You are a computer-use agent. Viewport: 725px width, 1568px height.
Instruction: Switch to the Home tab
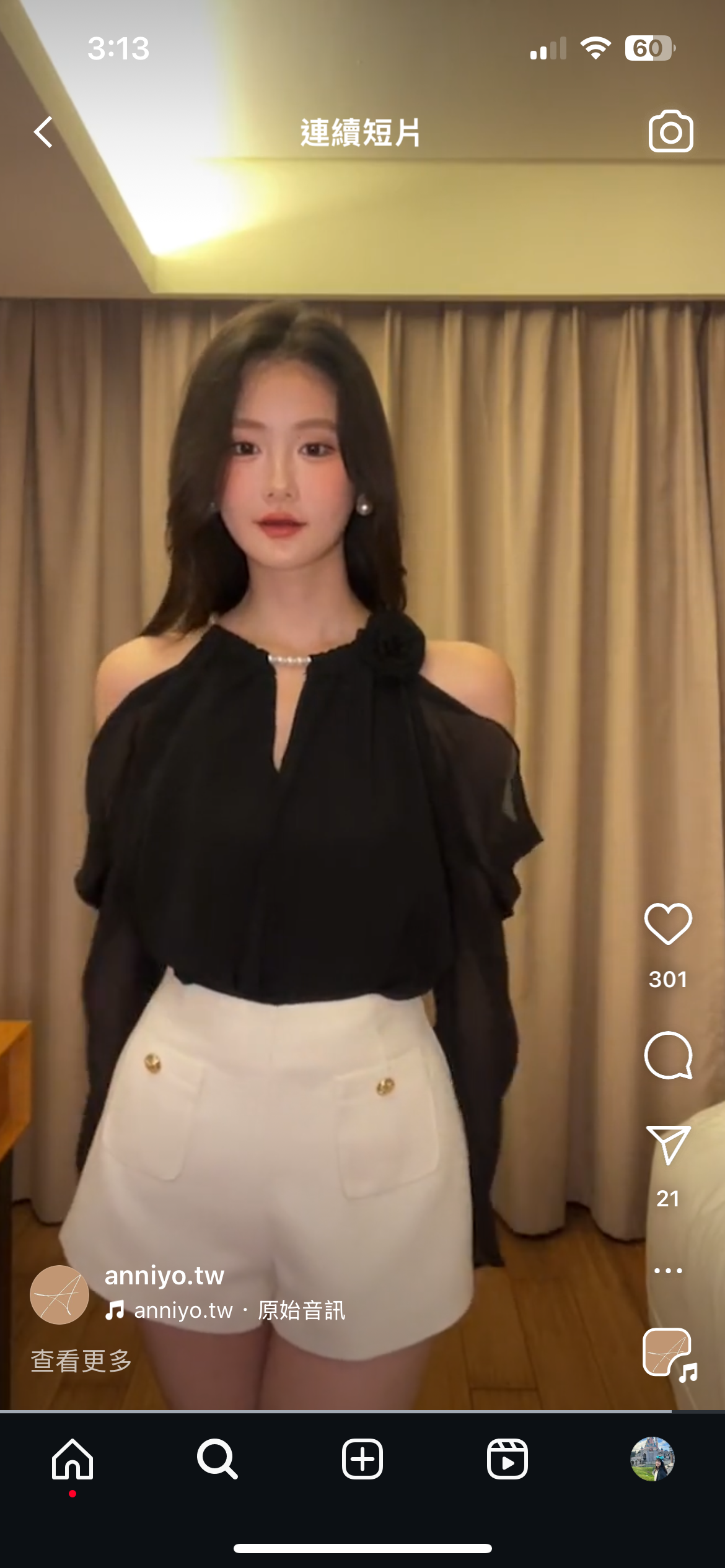click(72, 1459)
